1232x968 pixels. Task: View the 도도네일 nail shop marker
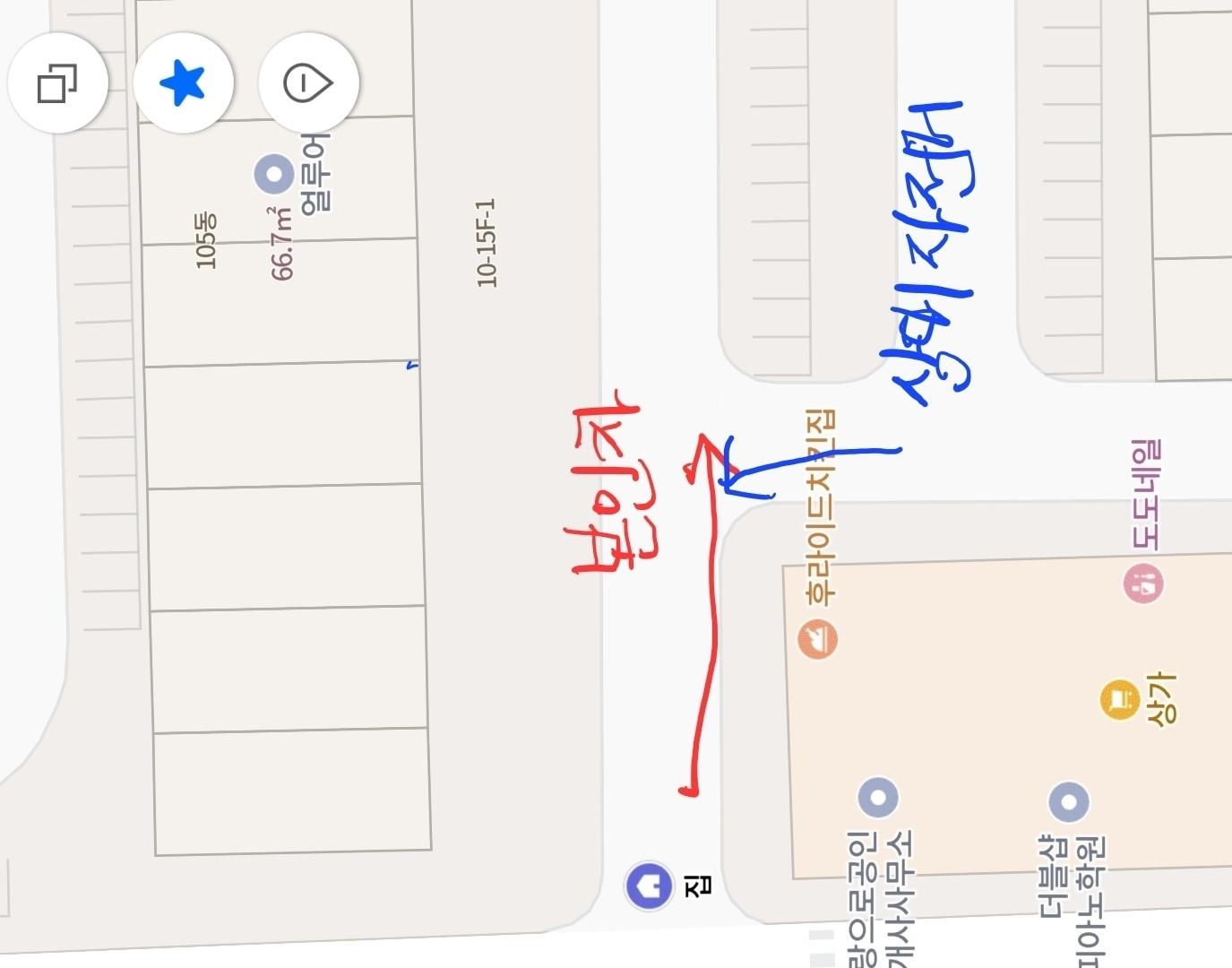tap(1143, 584)
